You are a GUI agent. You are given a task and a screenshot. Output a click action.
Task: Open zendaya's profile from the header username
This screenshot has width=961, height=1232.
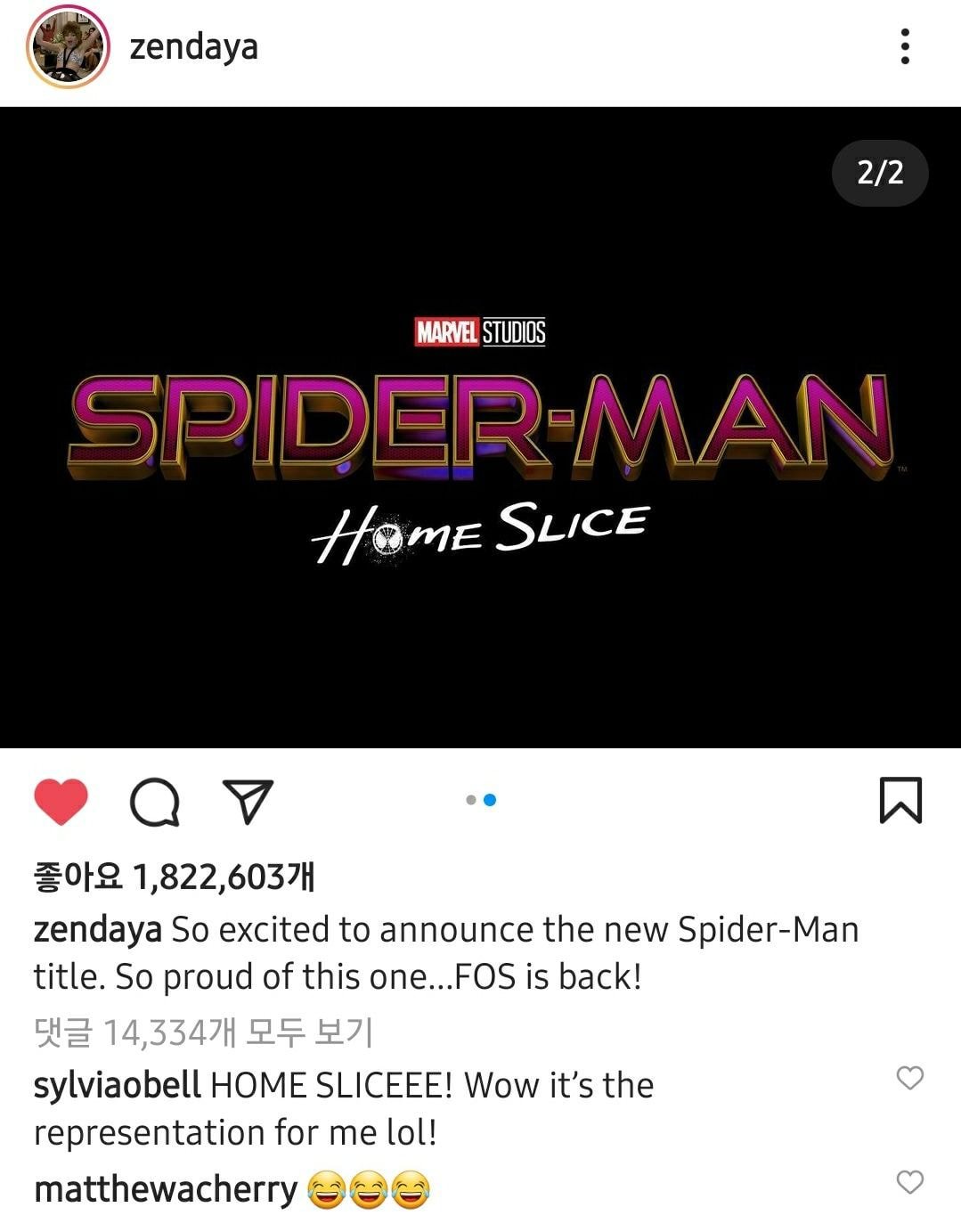(x=193, y=47)
